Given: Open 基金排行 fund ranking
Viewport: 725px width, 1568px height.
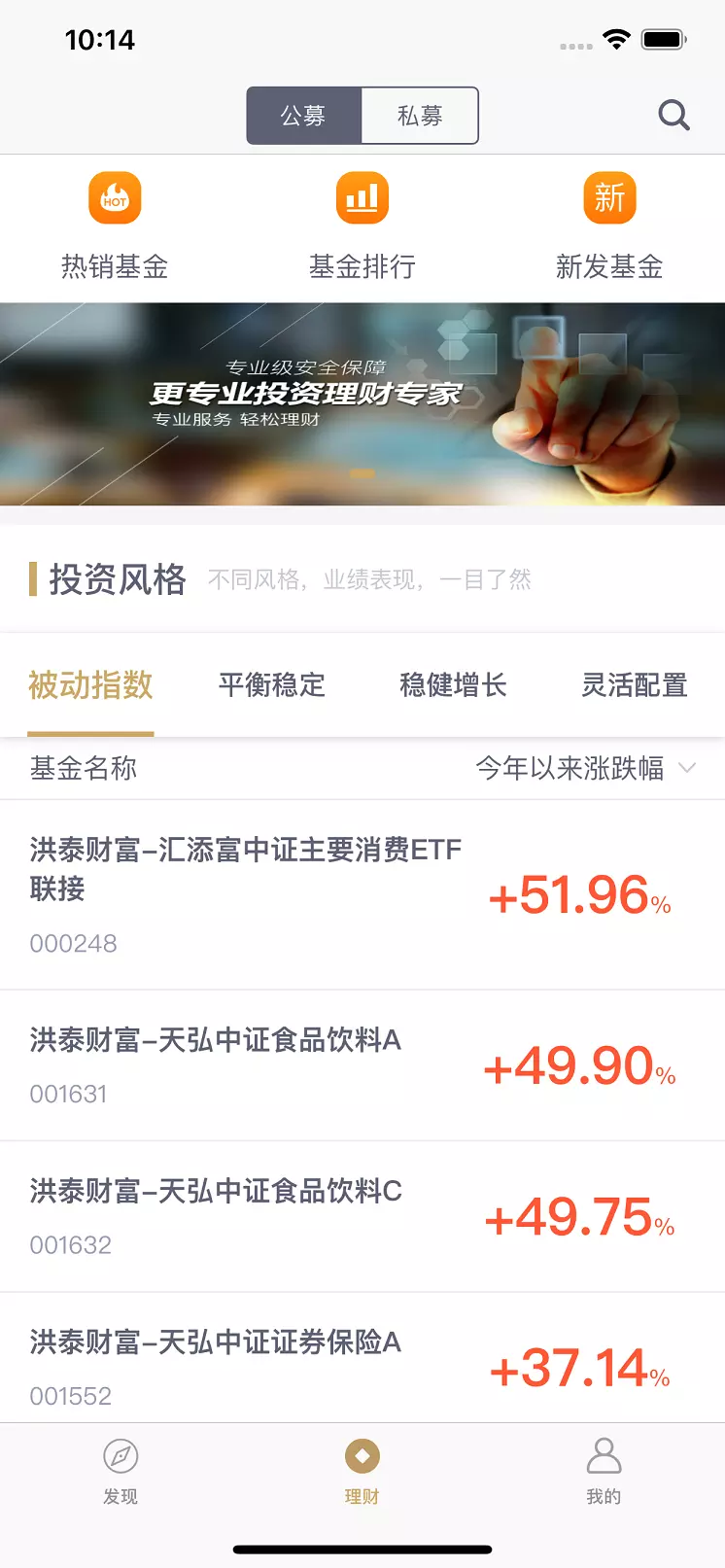Looking at the screenshot, I should tap(362, 227).
